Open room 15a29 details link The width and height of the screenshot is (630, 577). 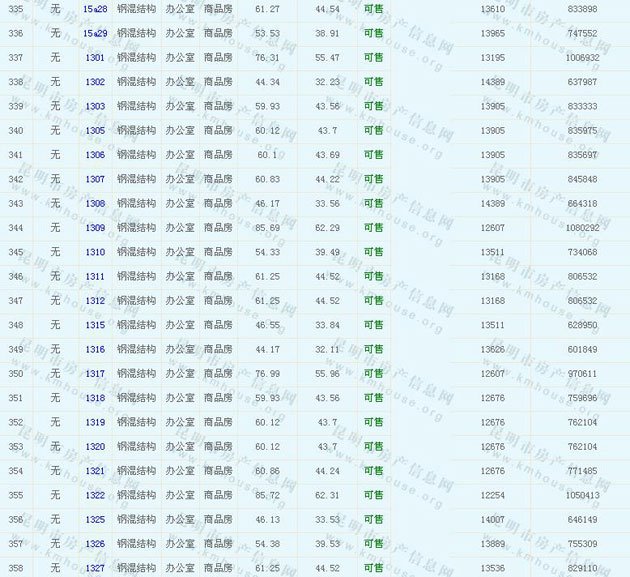coord(95,33)
